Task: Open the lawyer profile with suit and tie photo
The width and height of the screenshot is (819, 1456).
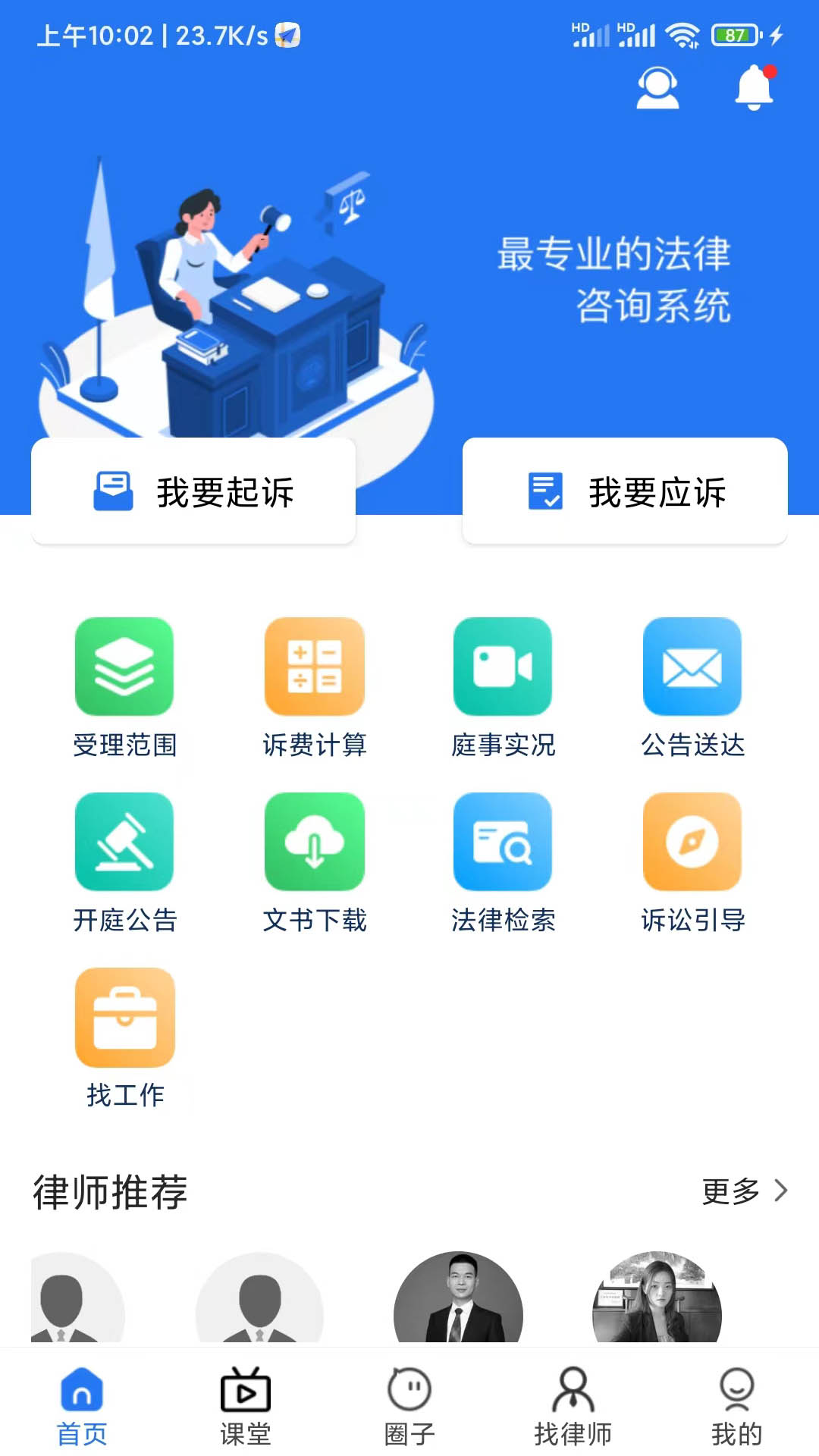Action: [458, 1298]
